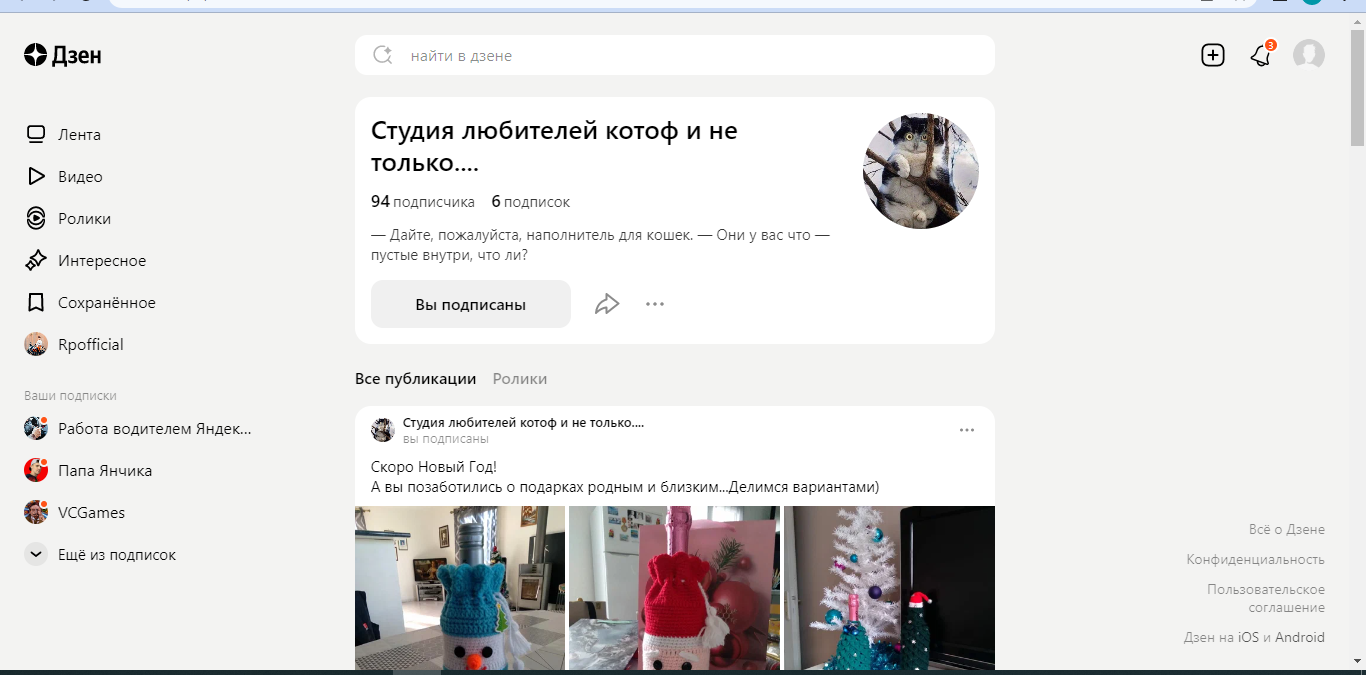Viewport: 1366px width, 675px height.
Task: Switch to the Ролики publications tab
Action: [520, 379]
